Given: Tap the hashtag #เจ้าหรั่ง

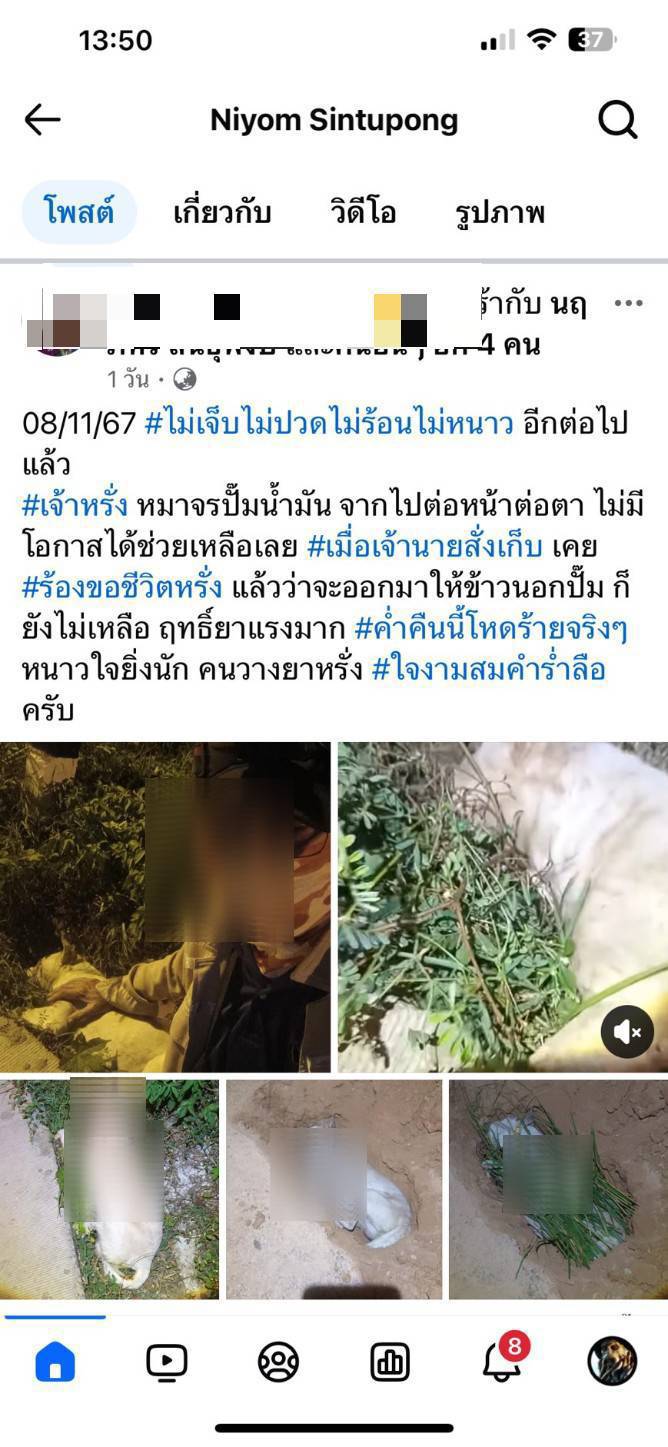Looking at the screenshot, I should pos(76,504).
